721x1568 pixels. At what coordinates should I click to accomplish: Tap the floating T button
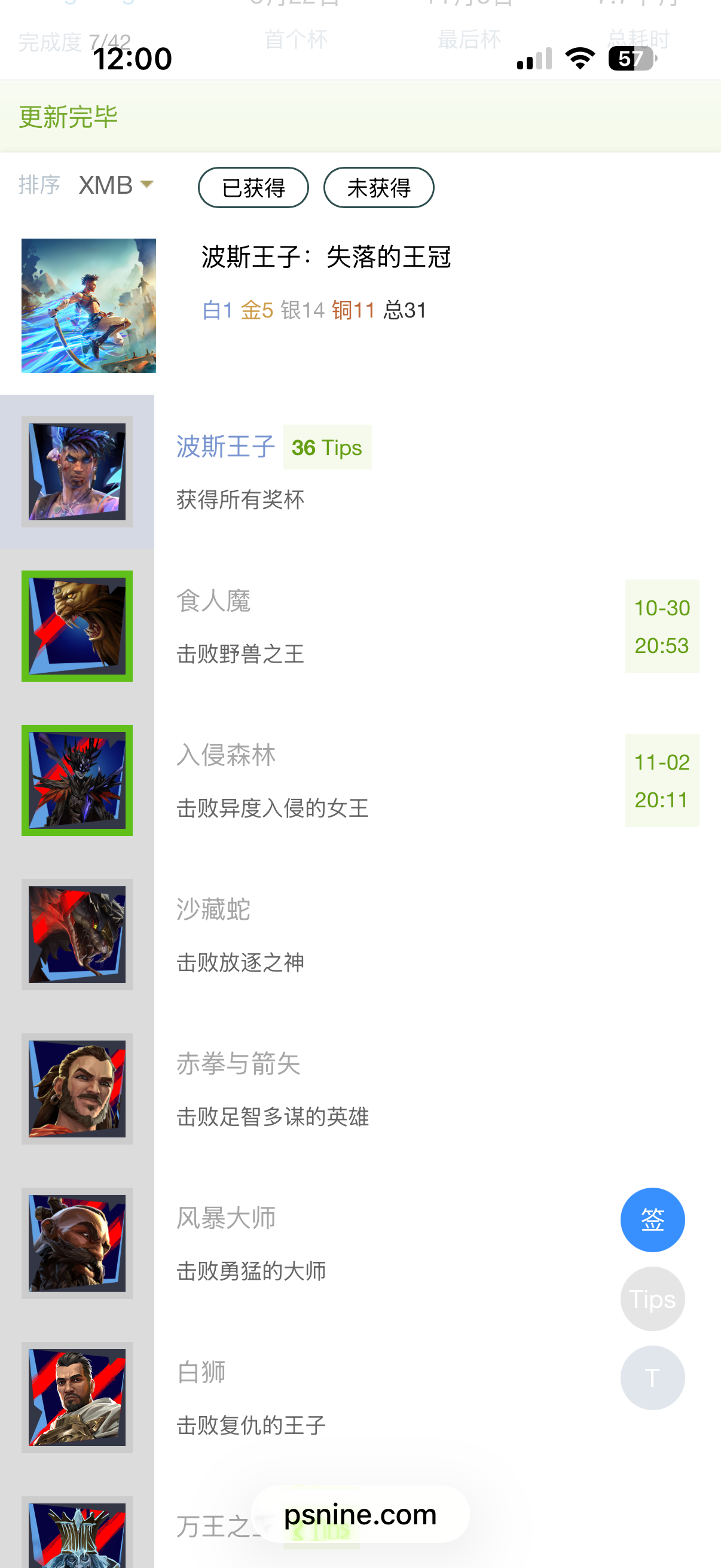[x=652, y=1377]
